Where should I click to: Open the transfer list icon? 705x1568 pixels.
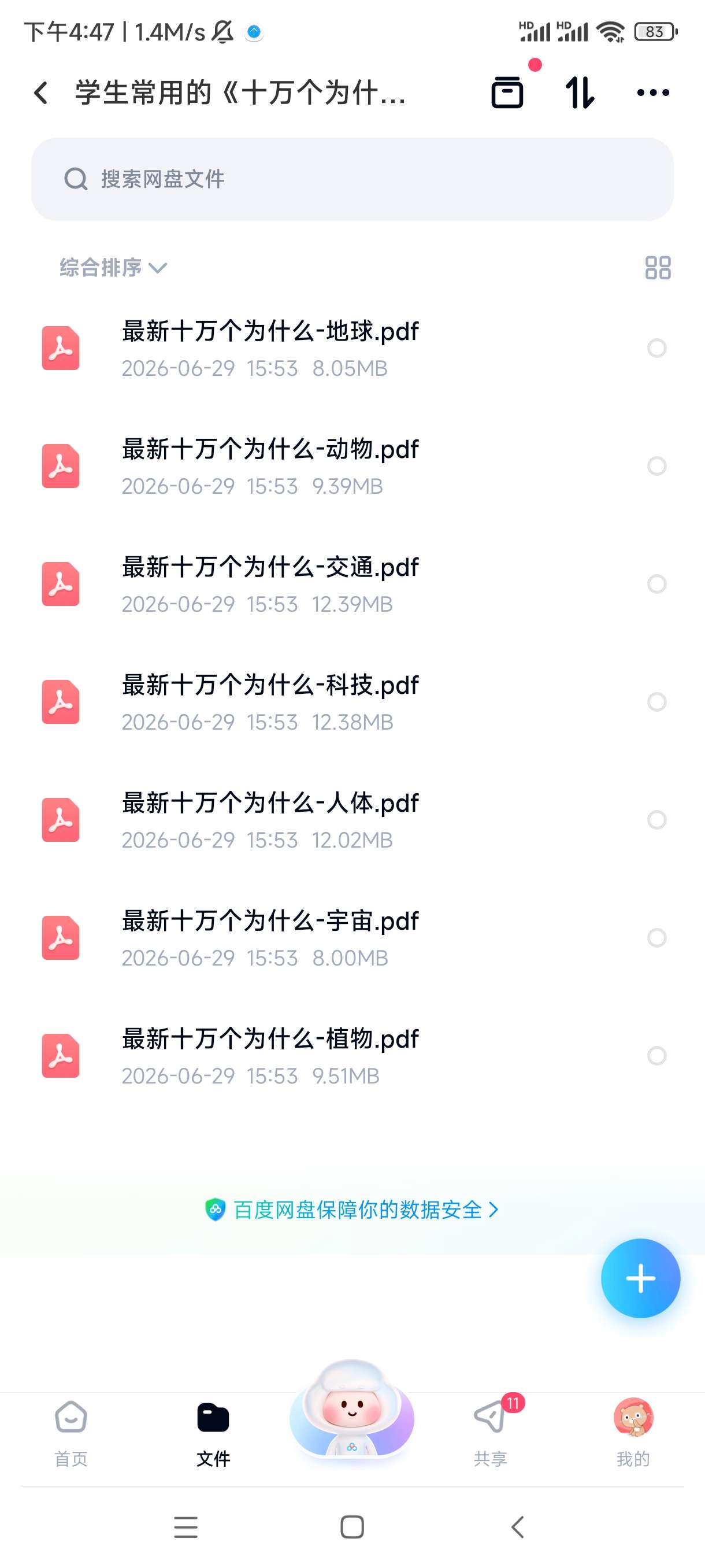click(580, 93)
